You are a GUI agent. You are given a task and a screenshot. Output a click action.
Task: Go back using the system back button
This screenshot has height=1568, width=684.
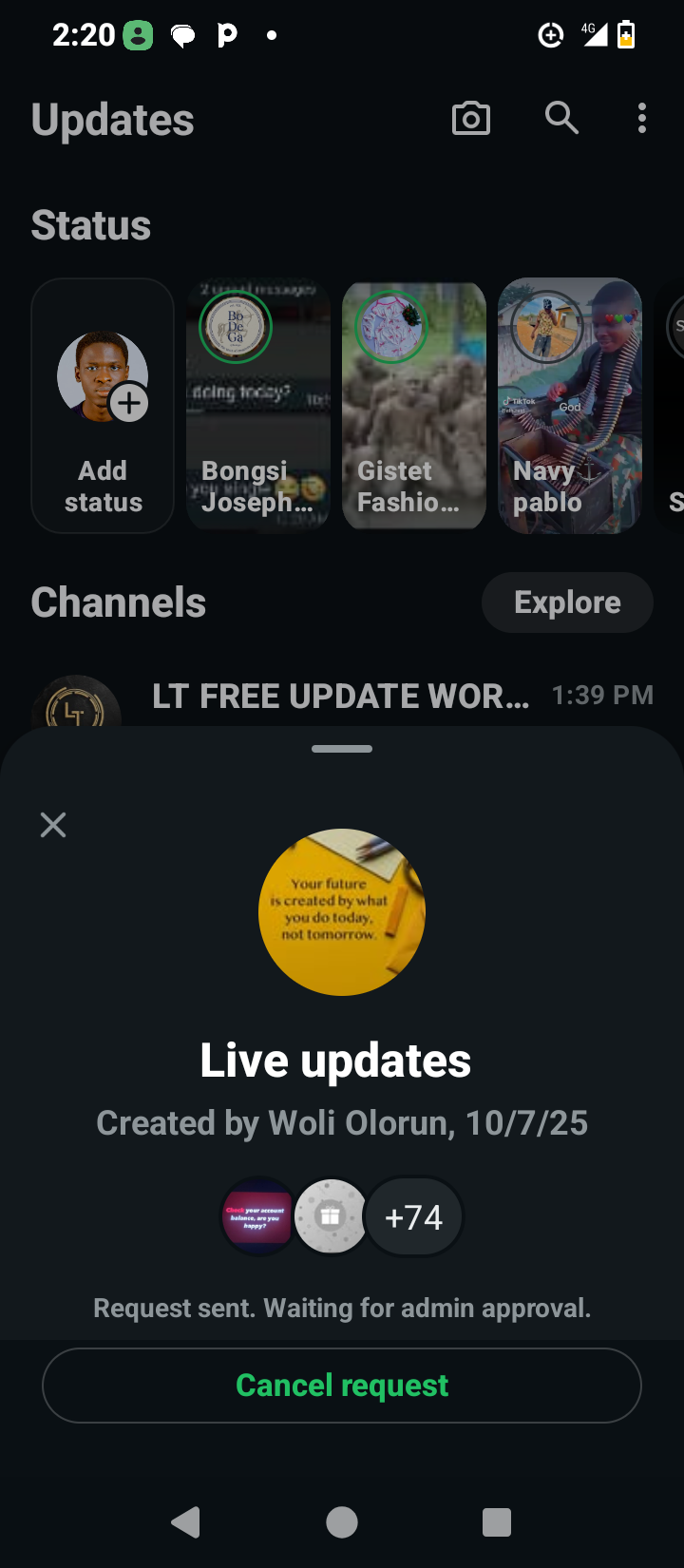click(x=186, y=1522)
